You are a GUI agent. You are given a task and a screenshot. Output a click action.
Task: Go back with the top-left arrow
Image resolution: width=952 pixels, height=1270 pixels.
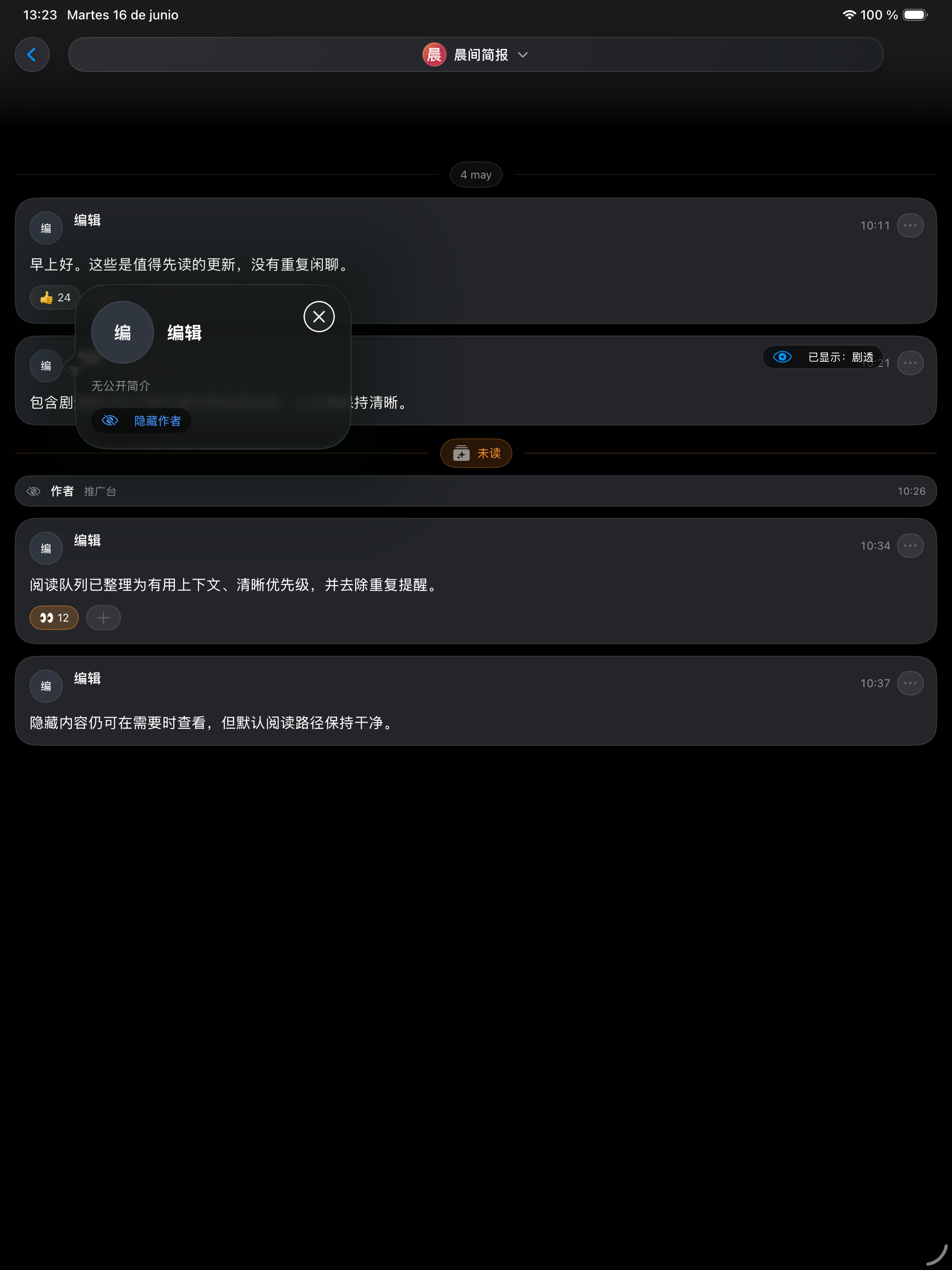pyautogui.click(x=32, y=54)
